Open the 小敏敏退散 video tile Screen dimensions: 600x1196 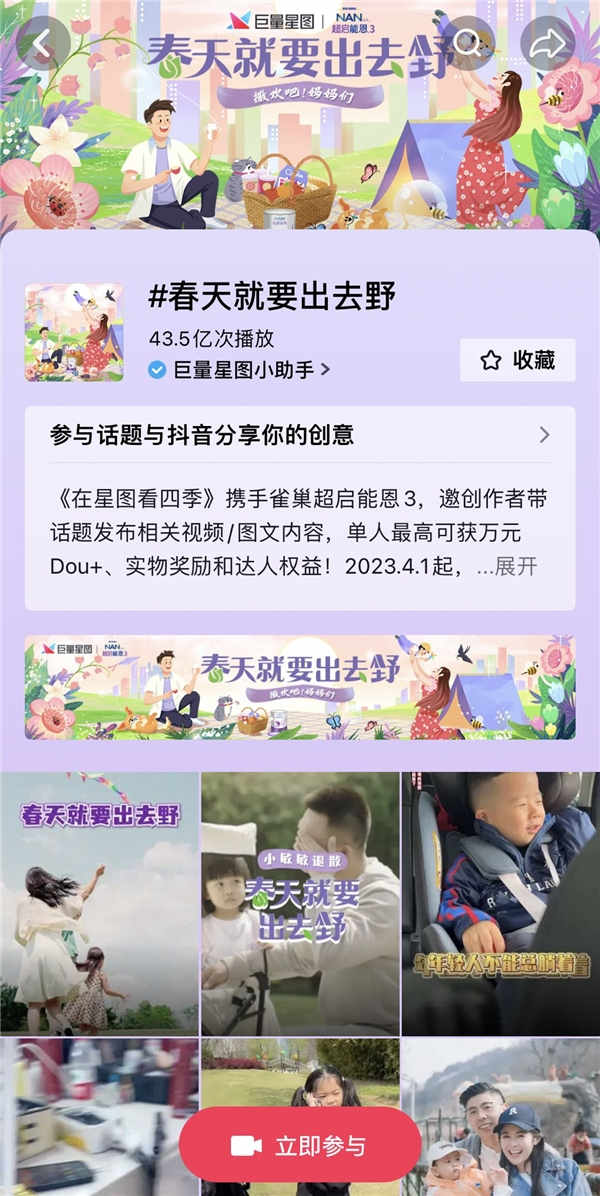coord(300,903)
